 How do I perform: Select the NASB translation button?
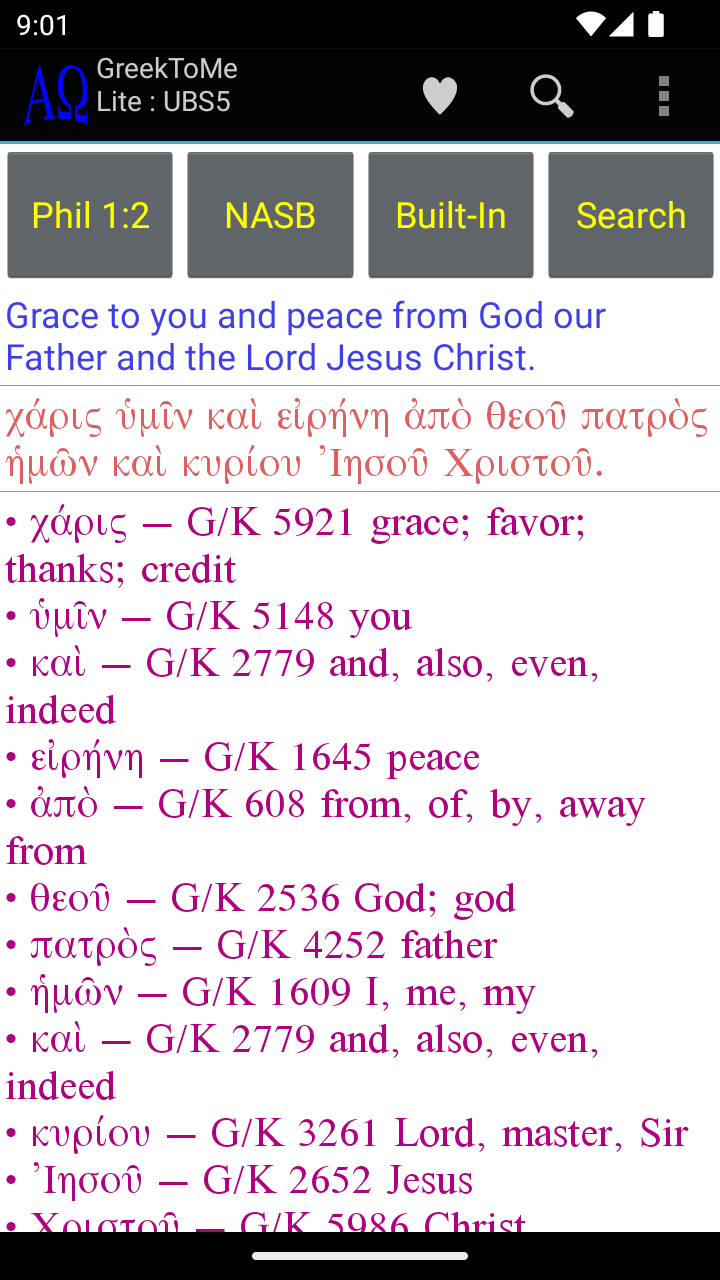pyautogui.click(x=270, y=215)
